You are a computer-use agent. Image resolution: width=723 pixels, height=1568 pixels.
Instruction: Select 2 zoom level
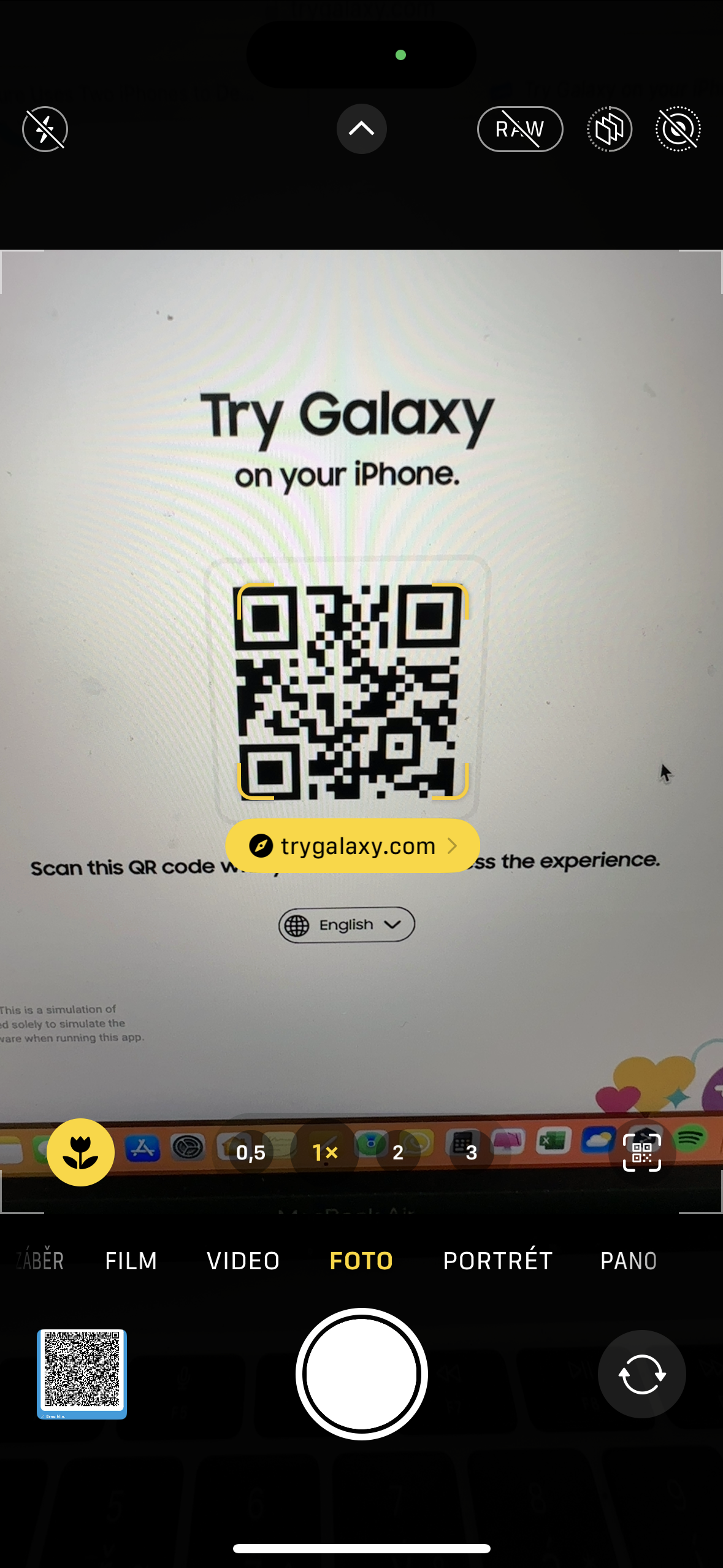(398, 1153)
